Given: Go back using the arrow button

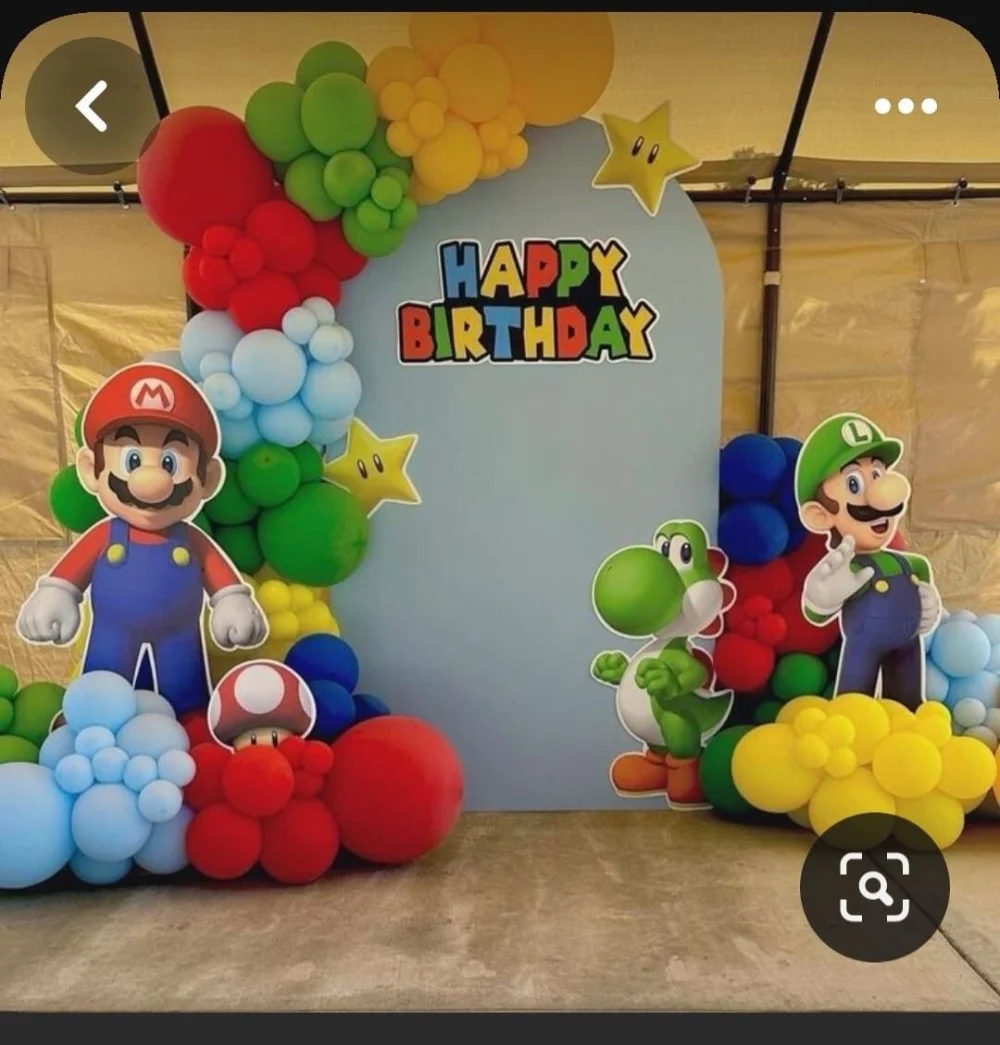Looking at the screenshot, I should (91, 106).
